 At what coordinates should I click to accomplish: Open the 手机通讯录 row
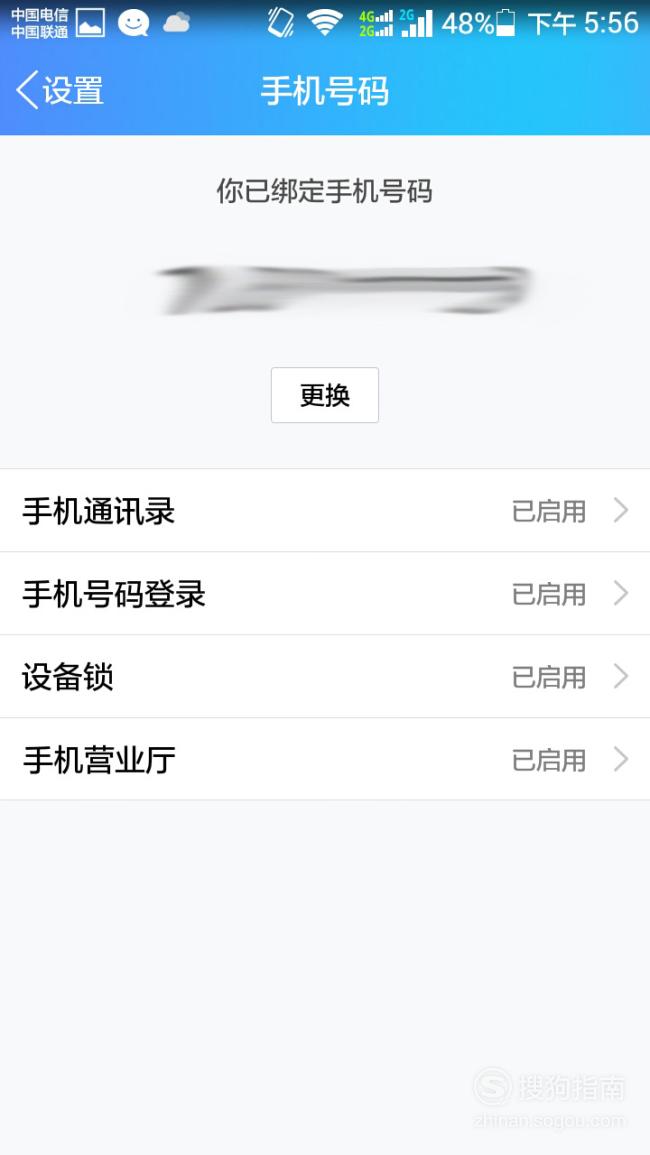pos(325,510)
